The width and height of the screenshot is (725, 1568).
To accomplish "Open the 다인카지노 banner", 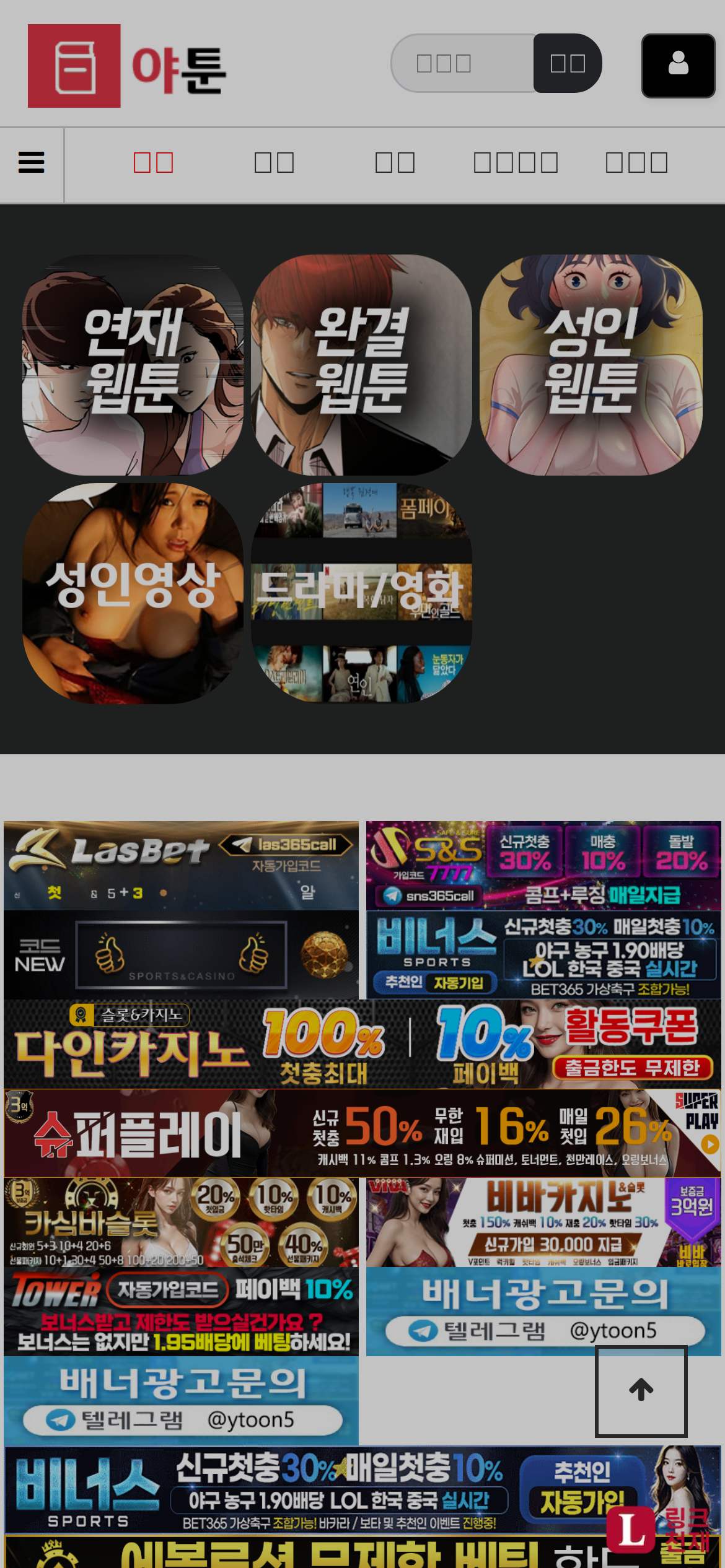I will click(362, 1043).
